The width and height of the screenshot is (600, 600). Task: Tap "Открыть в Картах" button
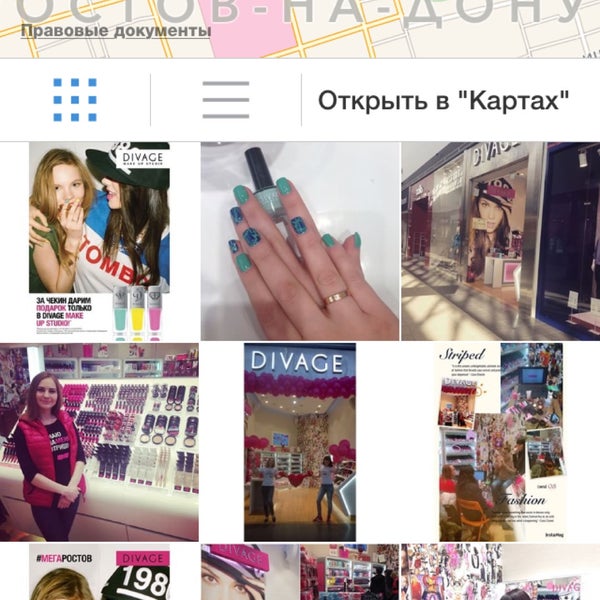443,100
